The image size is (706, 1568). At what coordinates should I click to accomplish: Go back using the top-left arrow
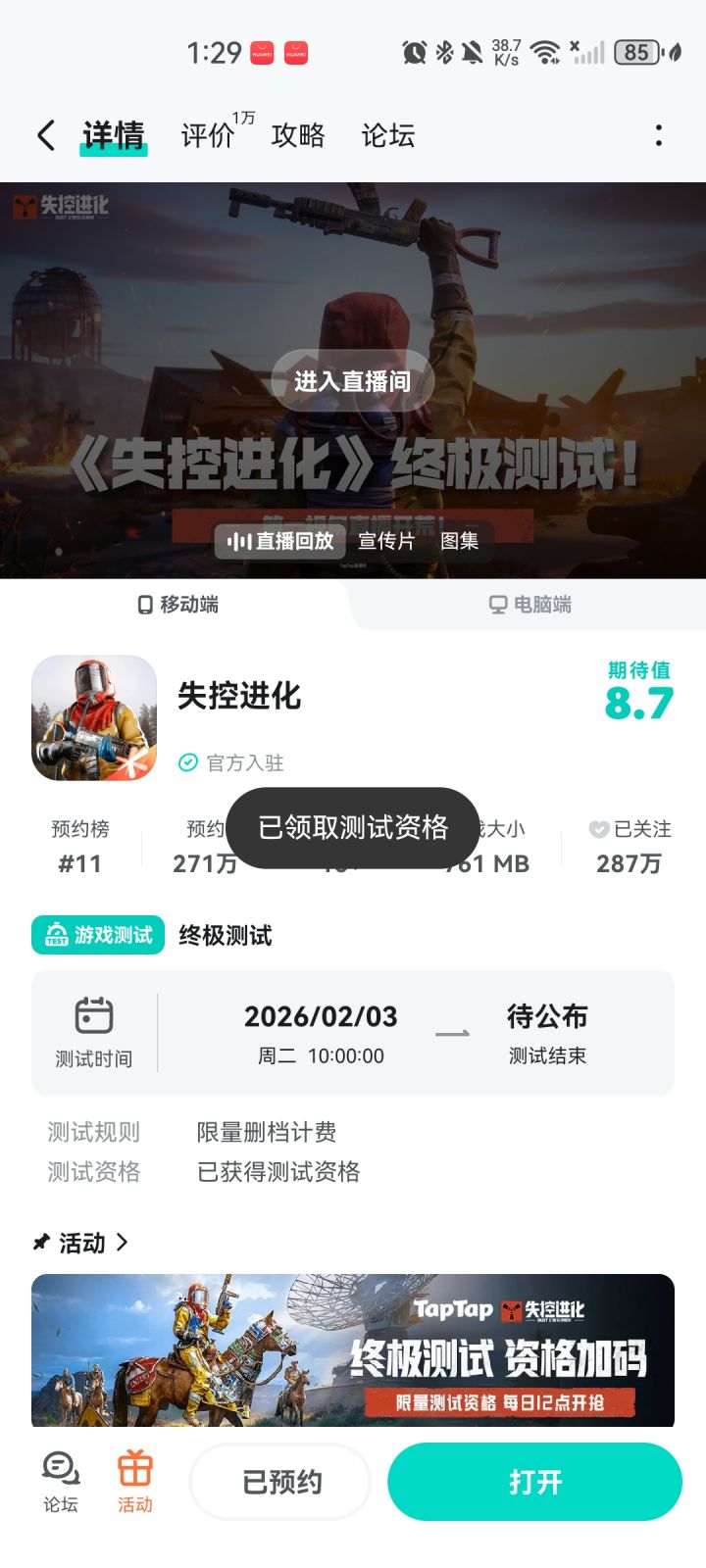[46, 135]
